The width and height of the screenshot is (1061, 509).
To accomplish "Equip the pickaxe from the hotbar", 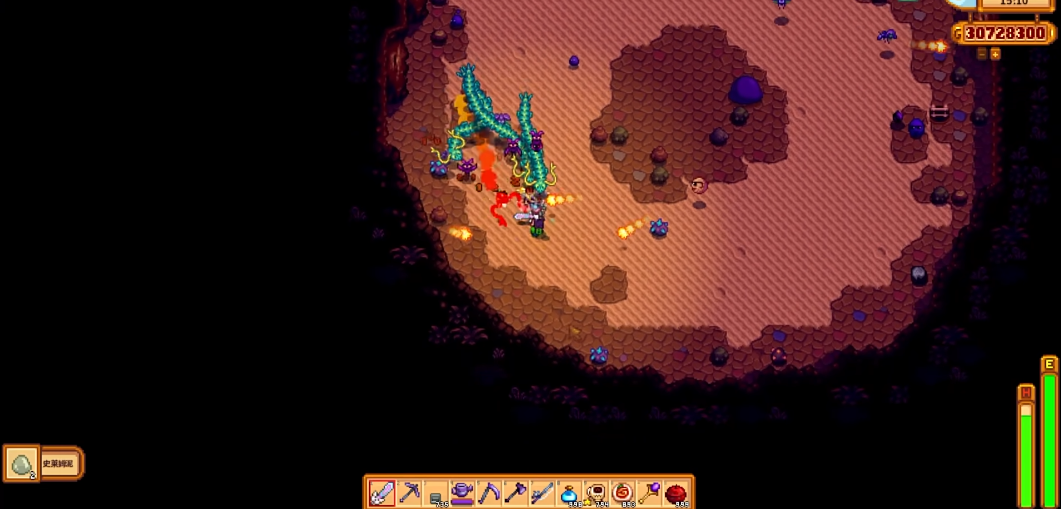I will tap(409, 493).
